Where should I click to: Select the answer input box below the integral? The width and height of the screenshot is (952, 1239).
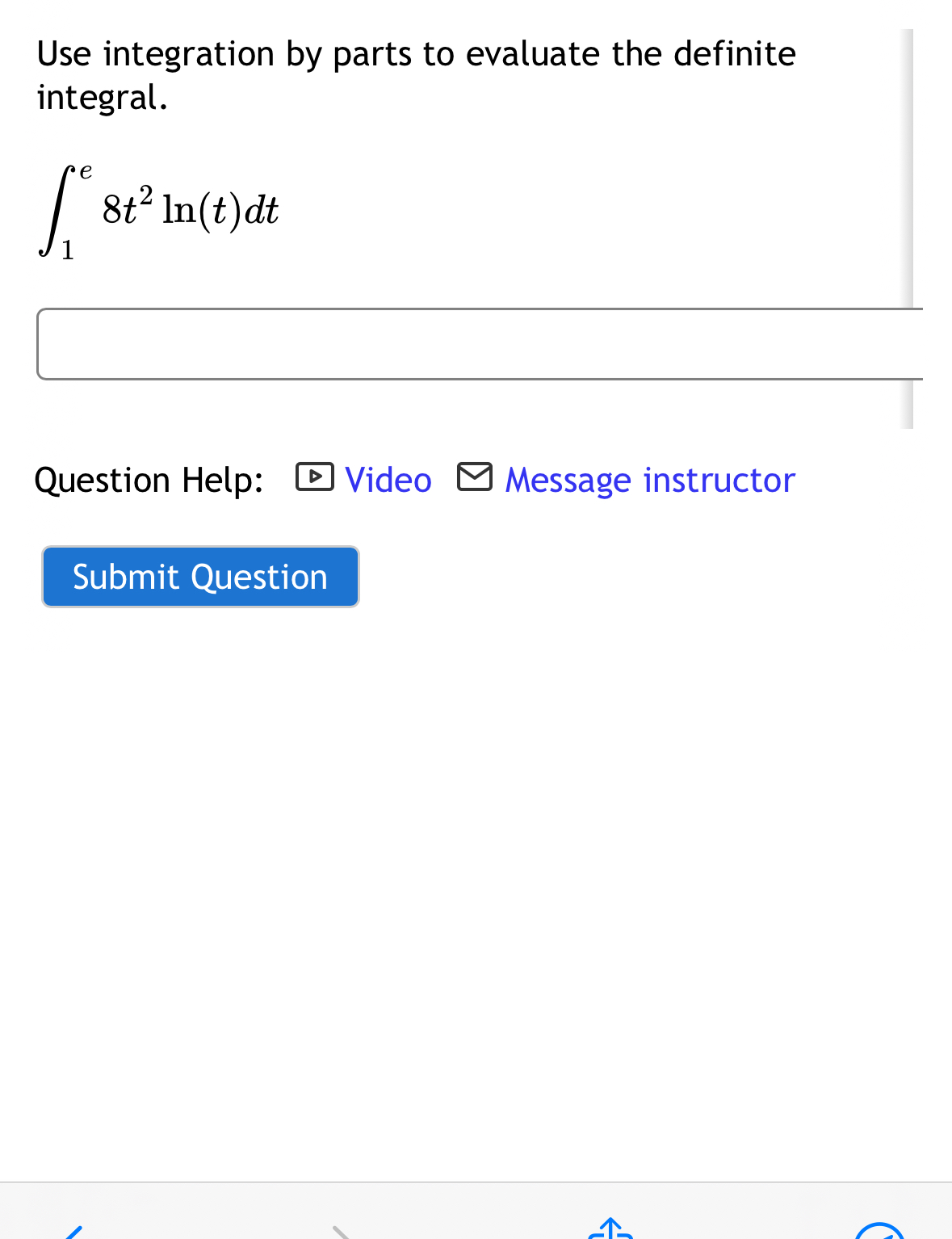click(x=476, y=343)
